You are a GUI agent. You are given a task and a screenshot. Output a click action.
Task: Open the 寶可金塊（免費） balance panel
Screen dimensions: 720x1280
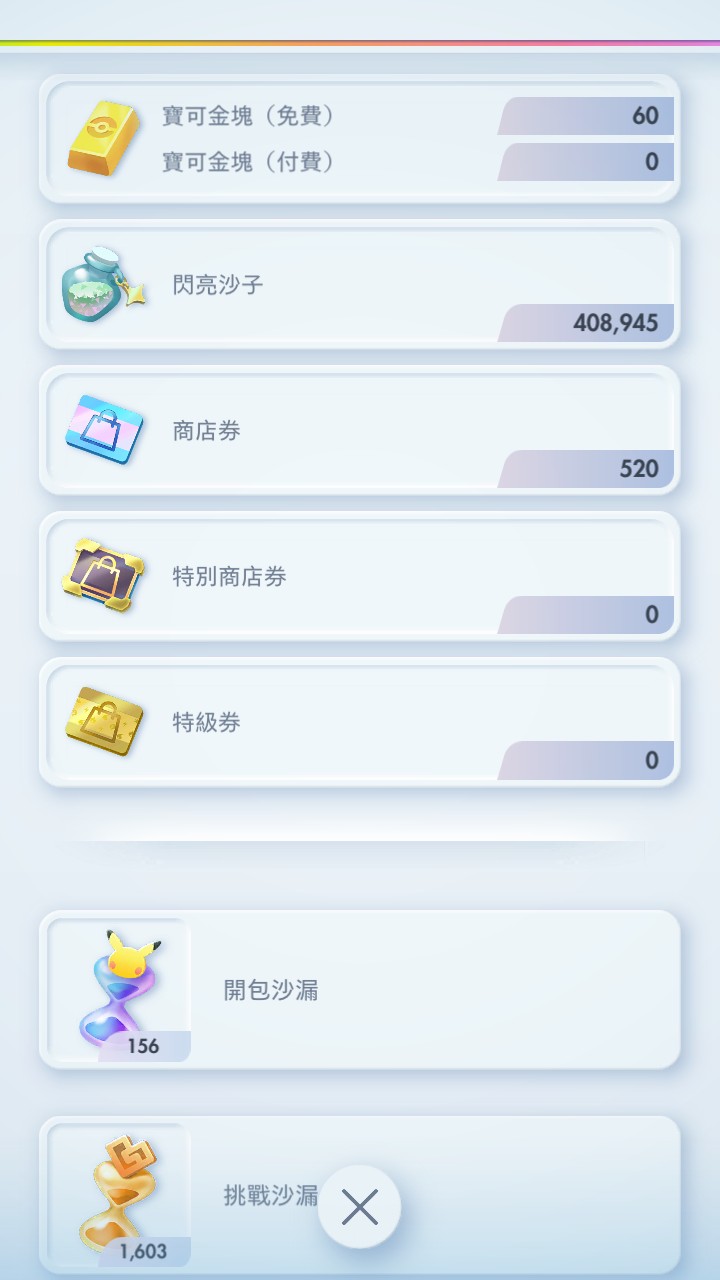(360, 115)
